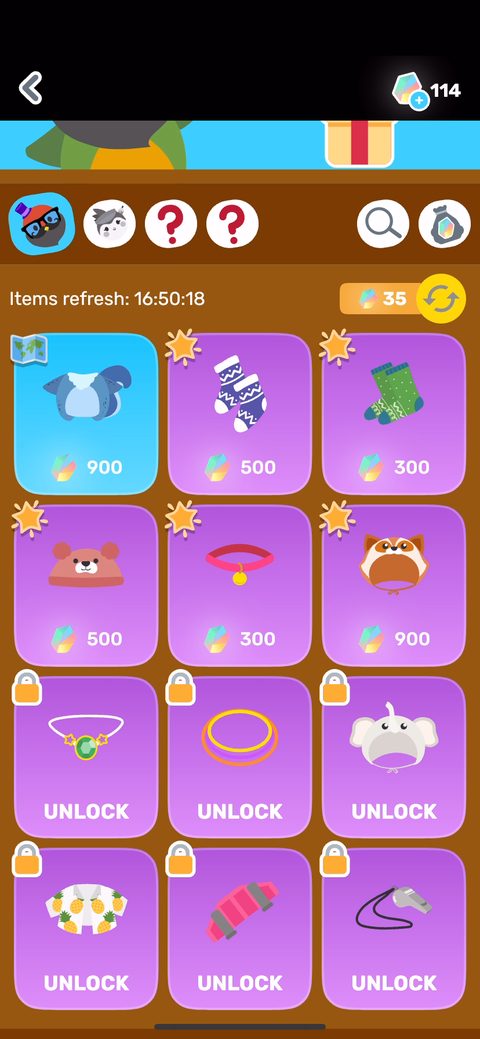Unlock the yellow and purple ring item
Image resolution: width=480 pixels, height=1039 pixels.
click(239, 757)
